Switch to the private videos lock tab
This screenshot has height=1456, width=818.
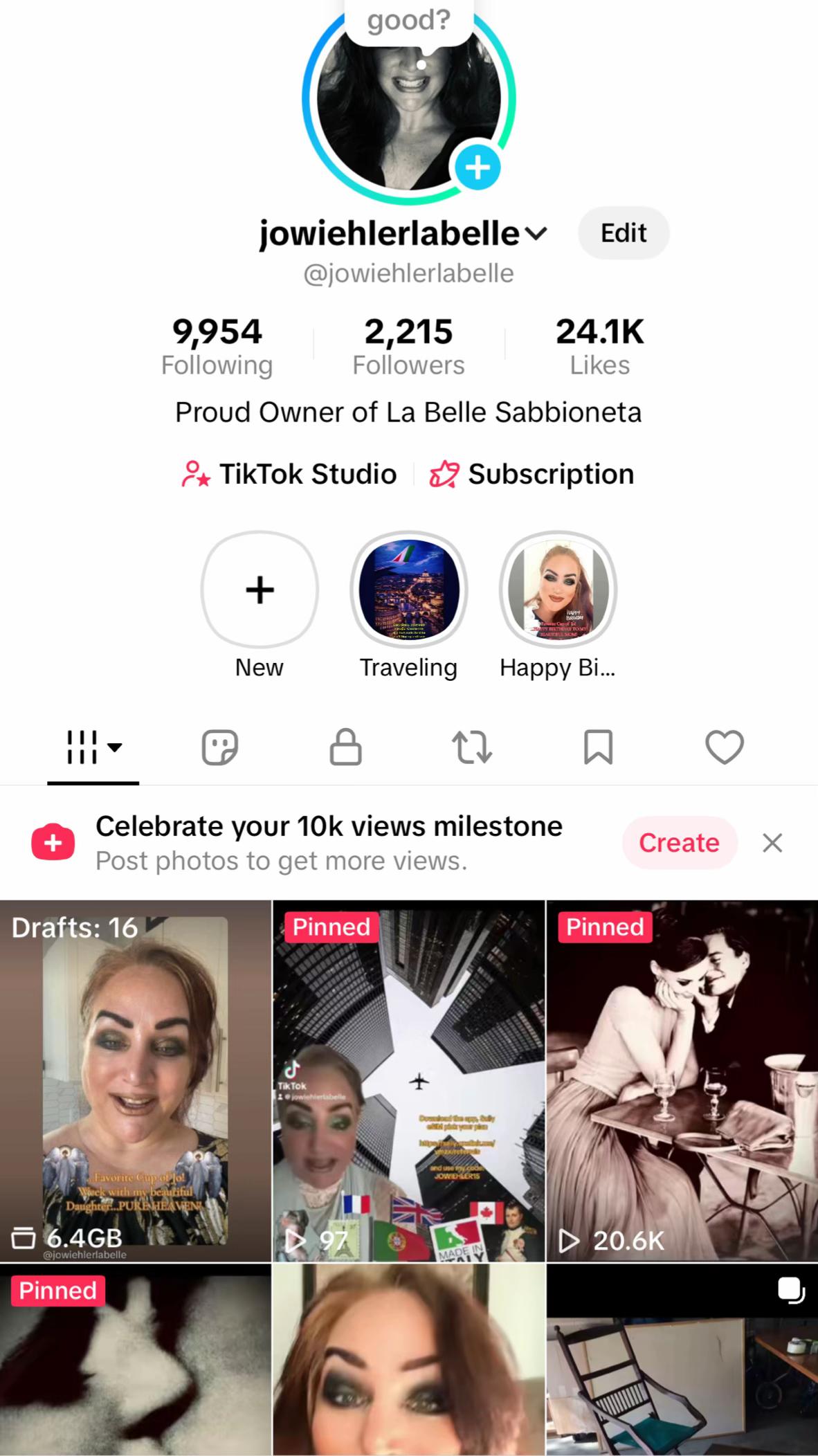coord(345,747)
